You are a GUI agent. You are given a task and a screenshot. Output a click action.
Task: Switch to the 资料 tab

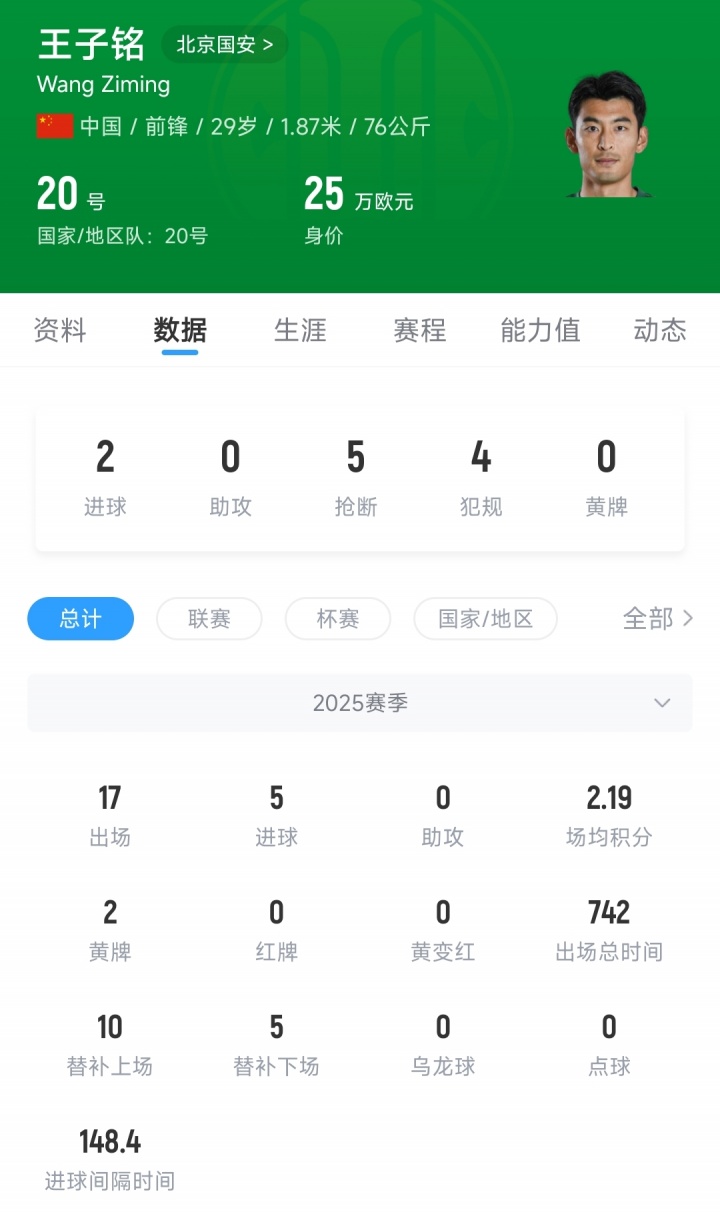(x=60, y=330)
